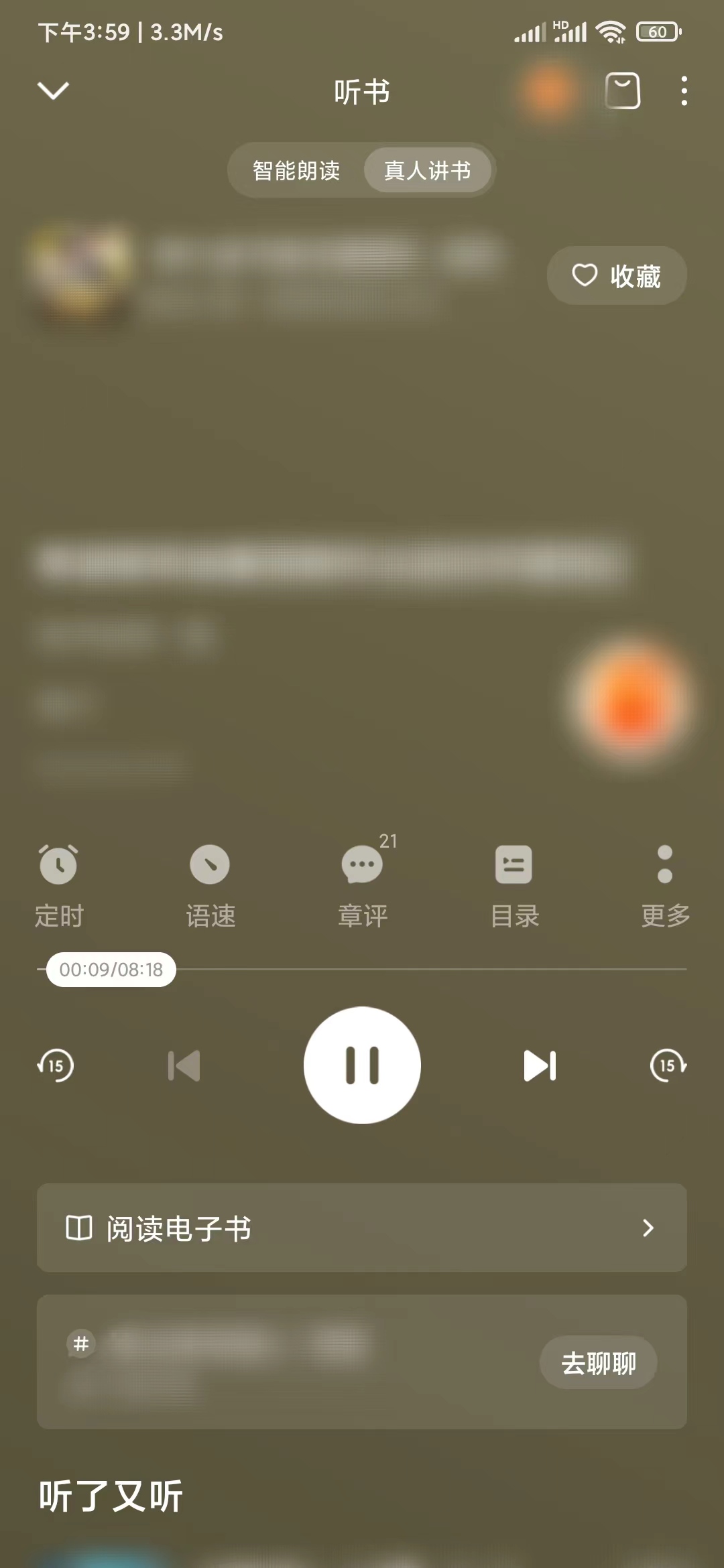Tap the 去聊聊 button
This screenshot has height=1568, width=724.
click(598, 1362)
